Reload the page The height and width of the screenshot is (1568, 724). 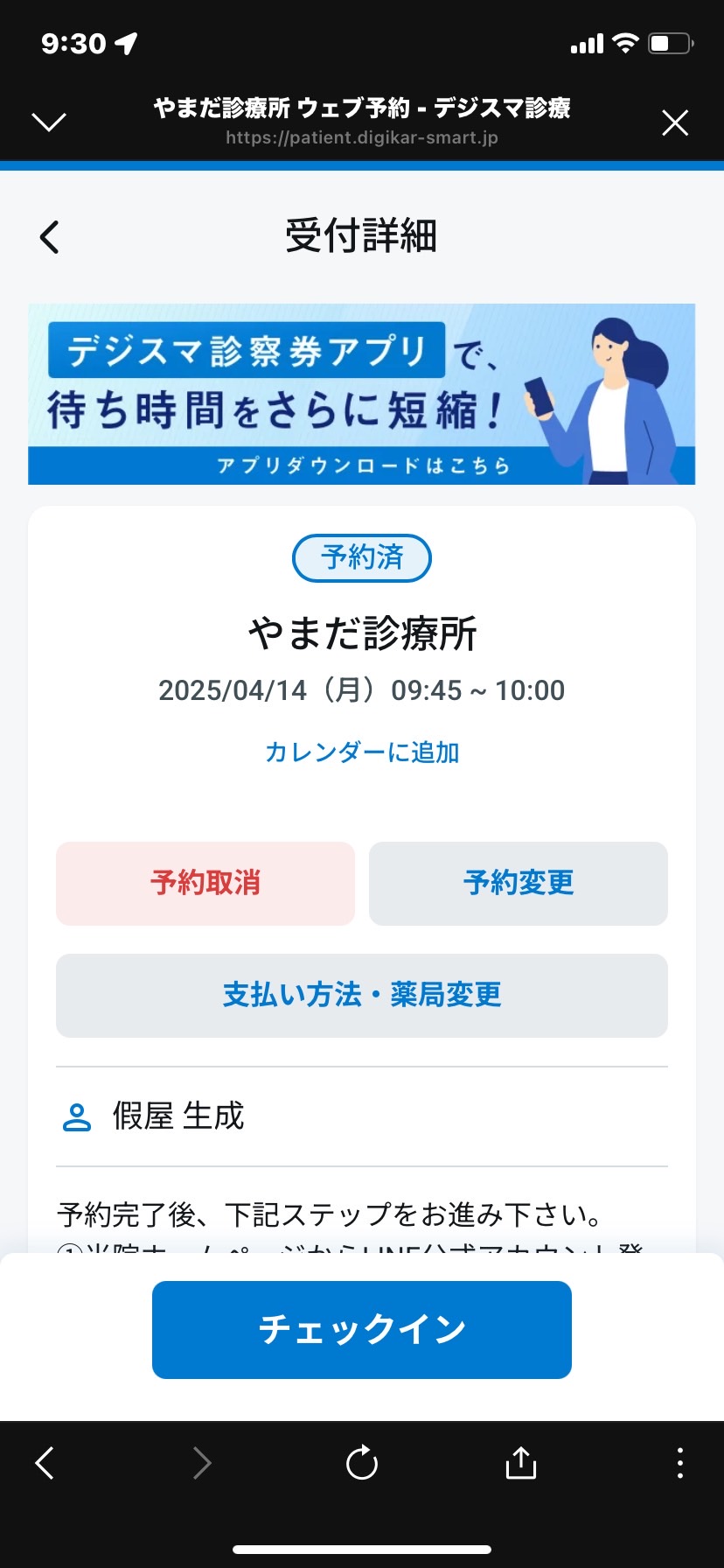click(x=362, y=1462)
